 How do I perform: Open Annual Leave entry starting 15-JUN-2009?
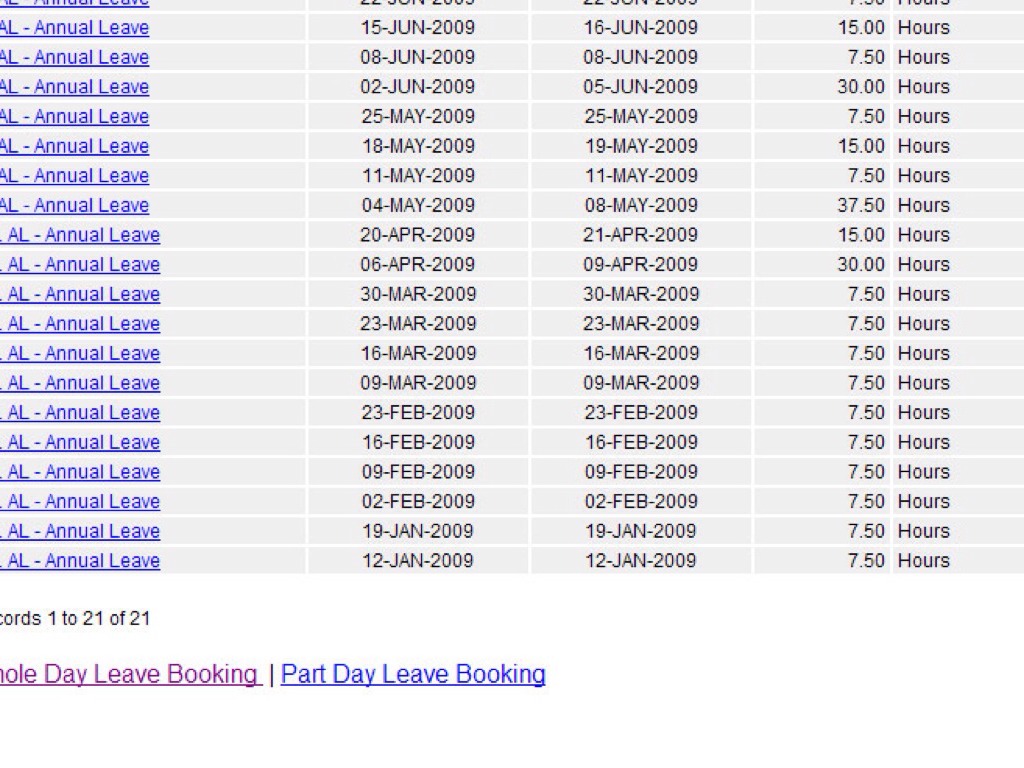76,28
